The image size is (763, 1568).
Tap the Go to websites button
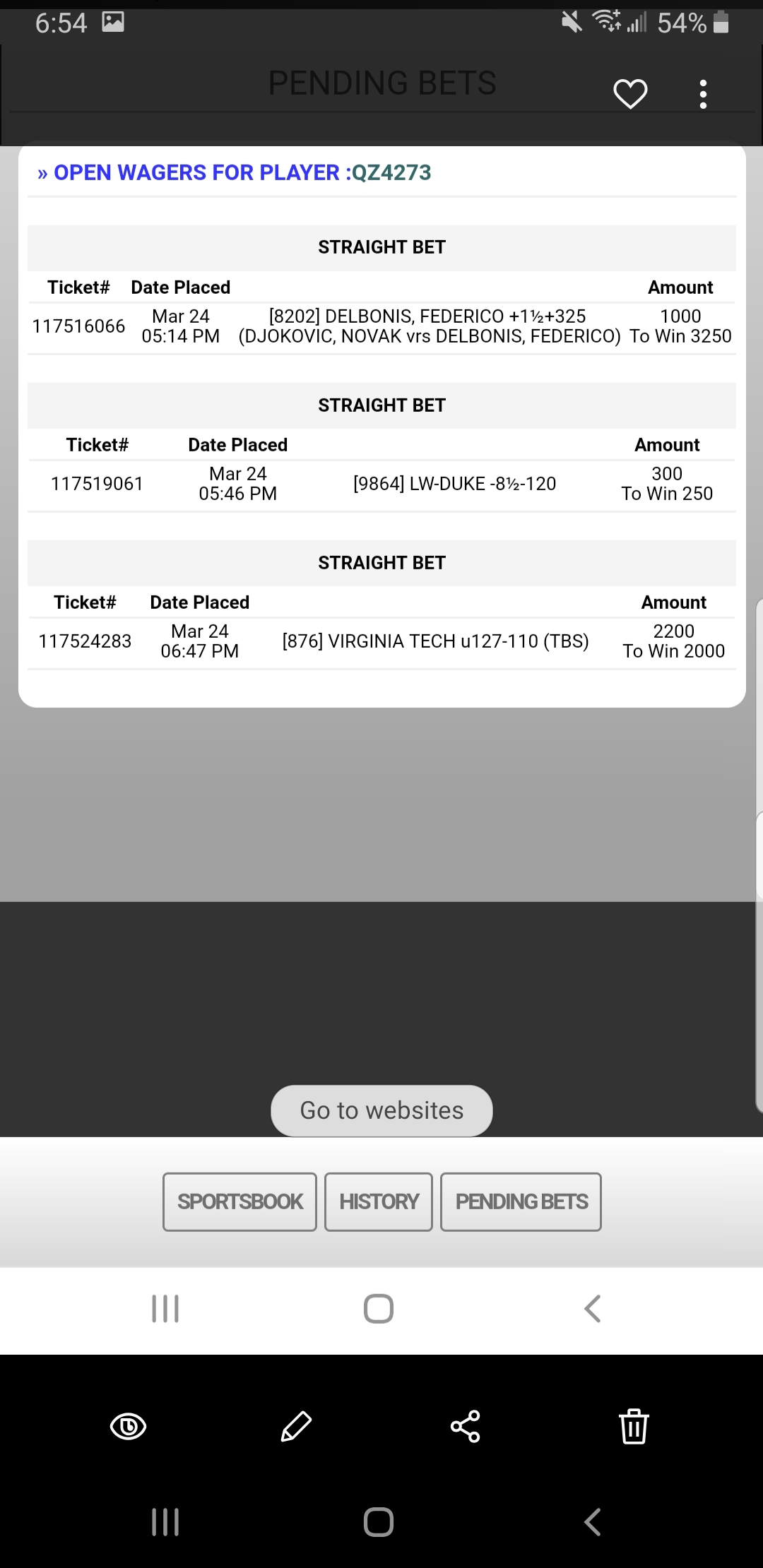(x=381, y=1111)
